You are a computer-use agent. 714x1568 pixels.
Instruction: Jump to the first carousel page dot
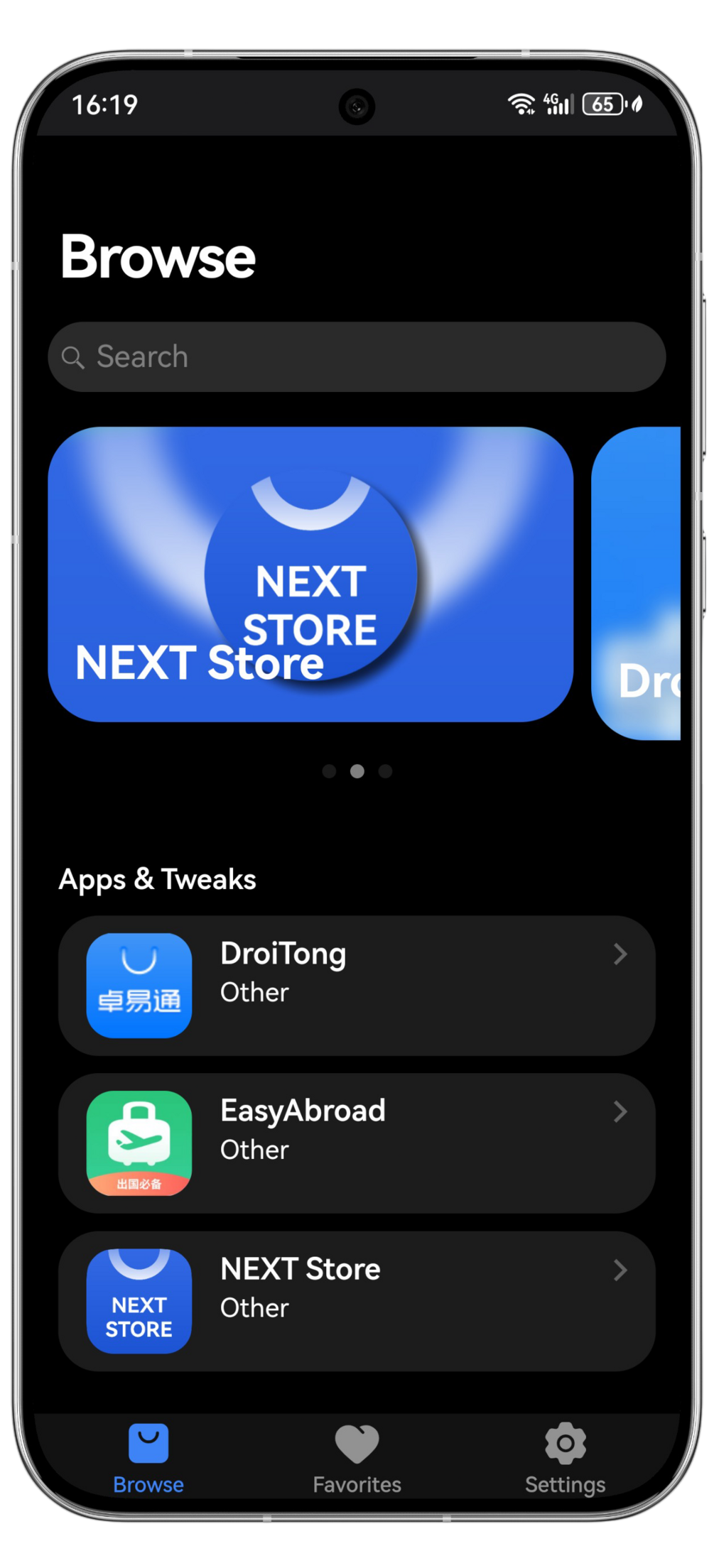pos(329,771)
